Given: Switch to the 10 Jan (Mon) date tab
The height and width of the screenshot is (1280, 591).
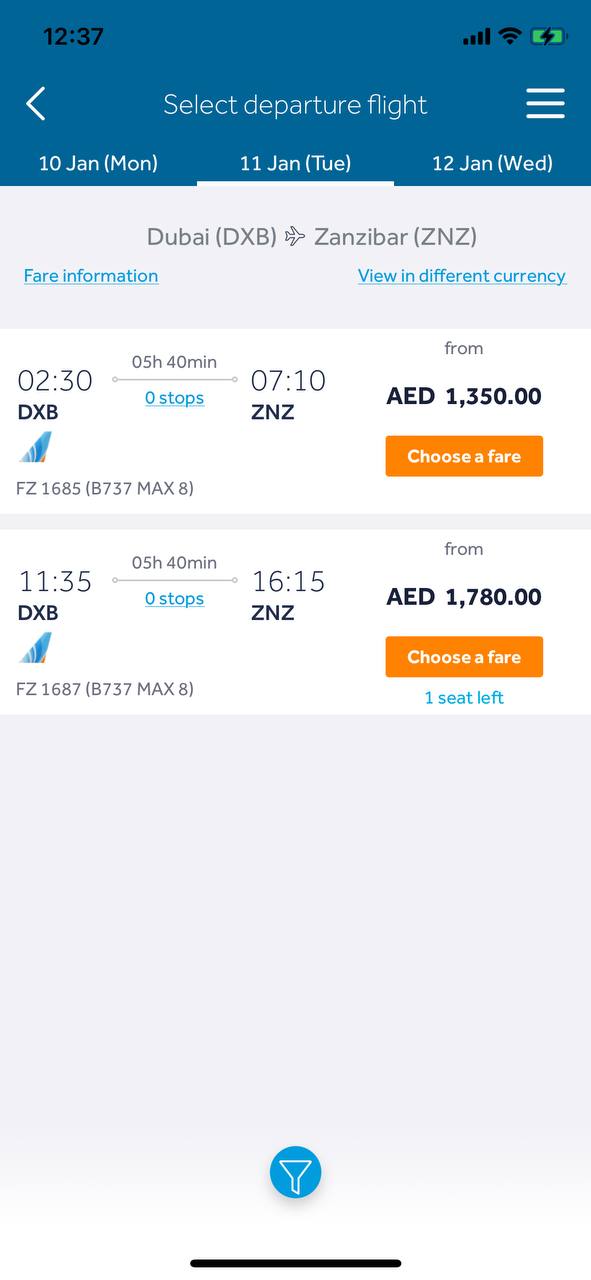Looking at the screenshot, I should [98, 163].
